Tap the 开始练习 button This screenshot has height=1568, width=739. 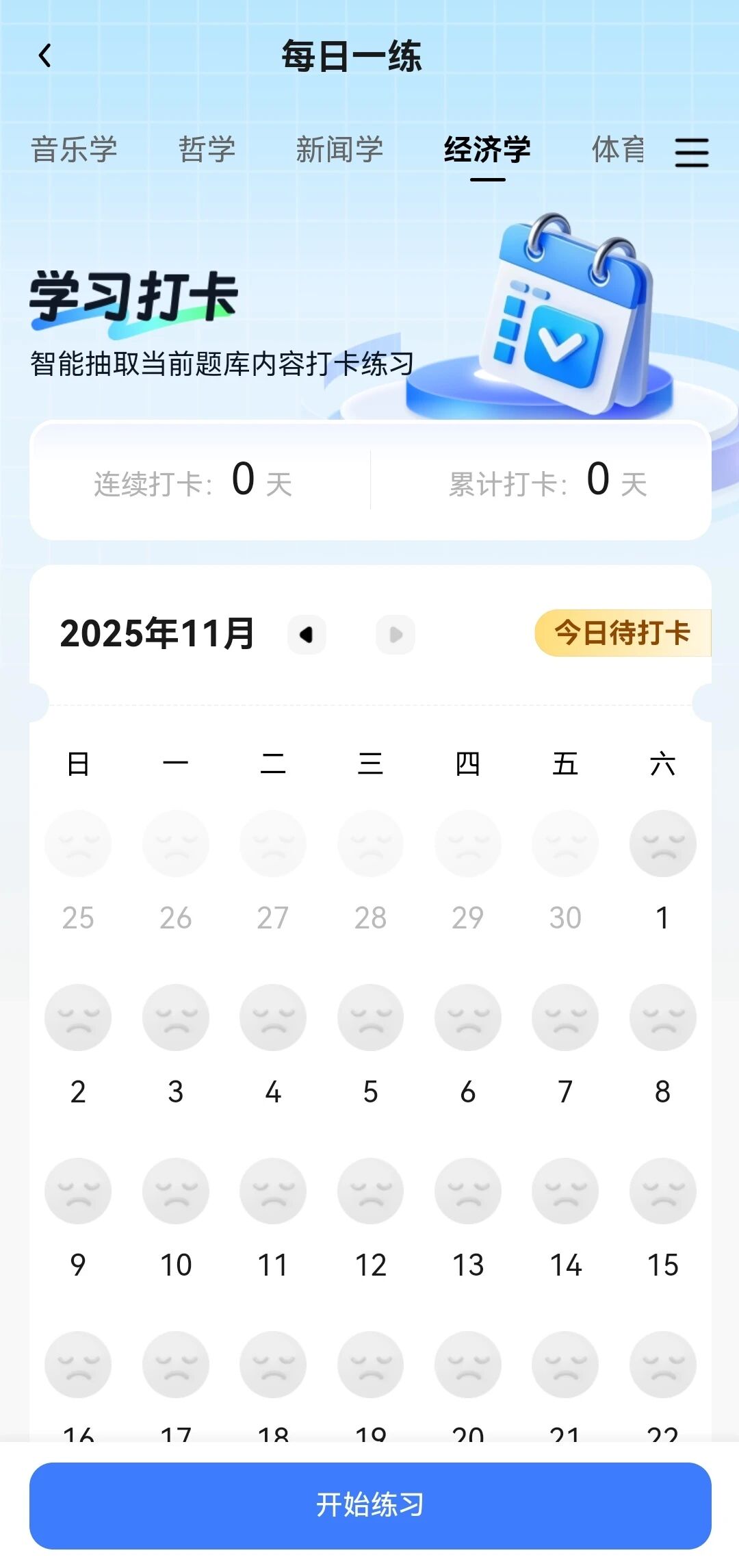coord(369,1505)
